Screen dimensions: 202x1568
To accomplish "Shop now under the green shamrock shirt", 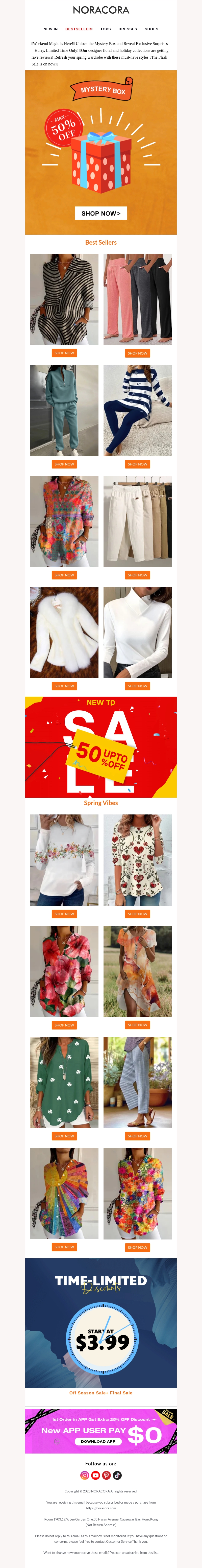I will [64, 1136].
